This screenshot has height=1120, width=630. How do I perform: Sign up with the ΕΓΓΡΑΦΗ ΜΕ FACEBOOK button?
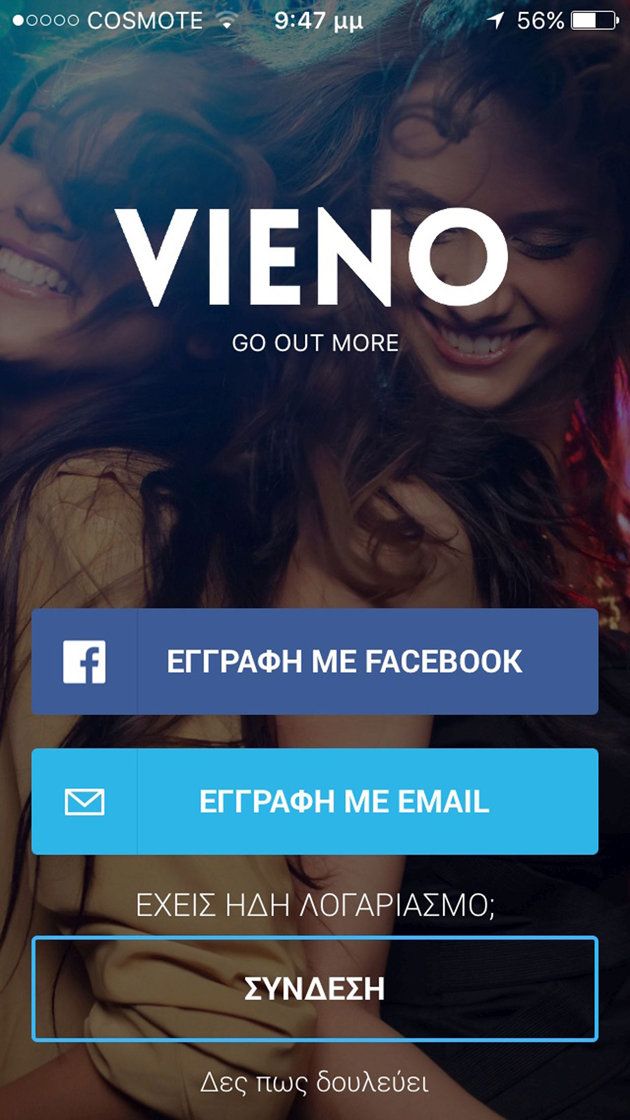315,662
